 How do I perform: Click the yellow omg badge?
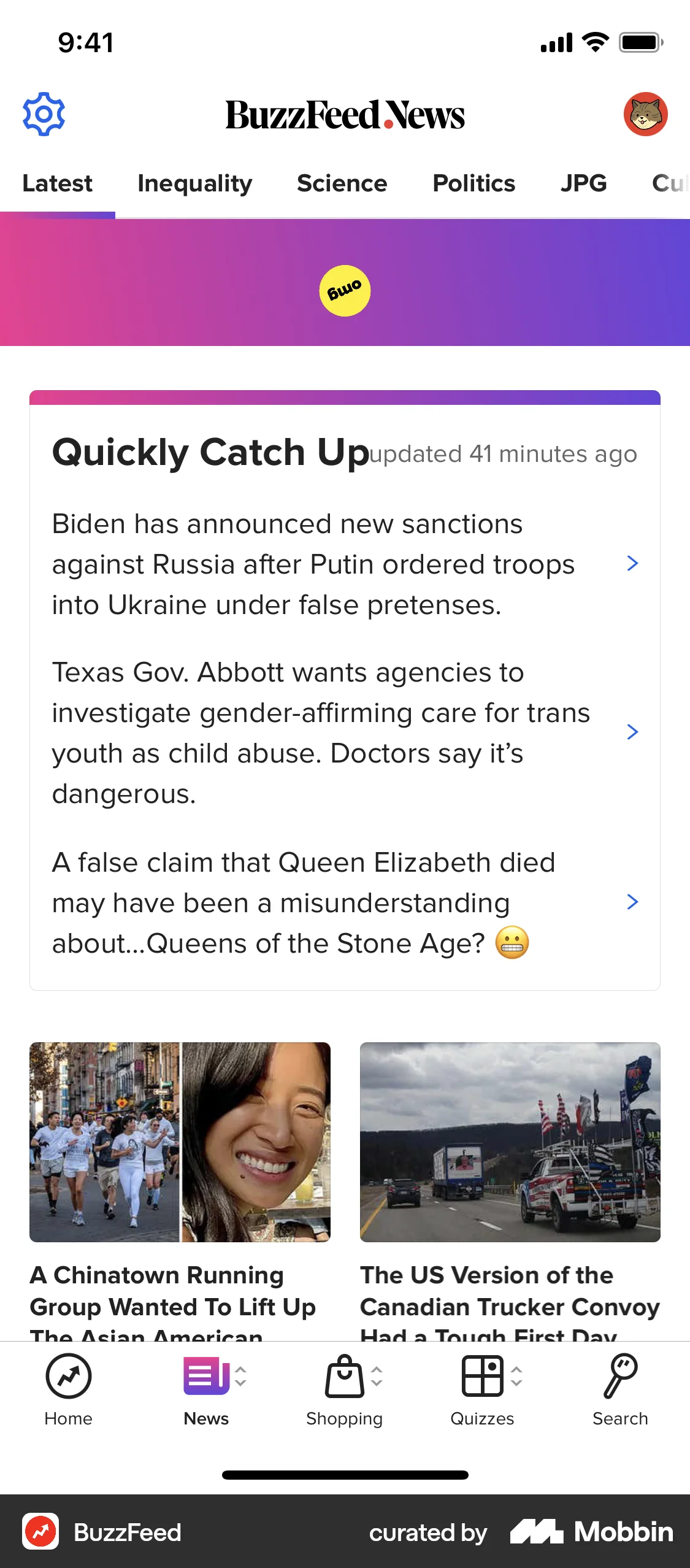(345, 291)
